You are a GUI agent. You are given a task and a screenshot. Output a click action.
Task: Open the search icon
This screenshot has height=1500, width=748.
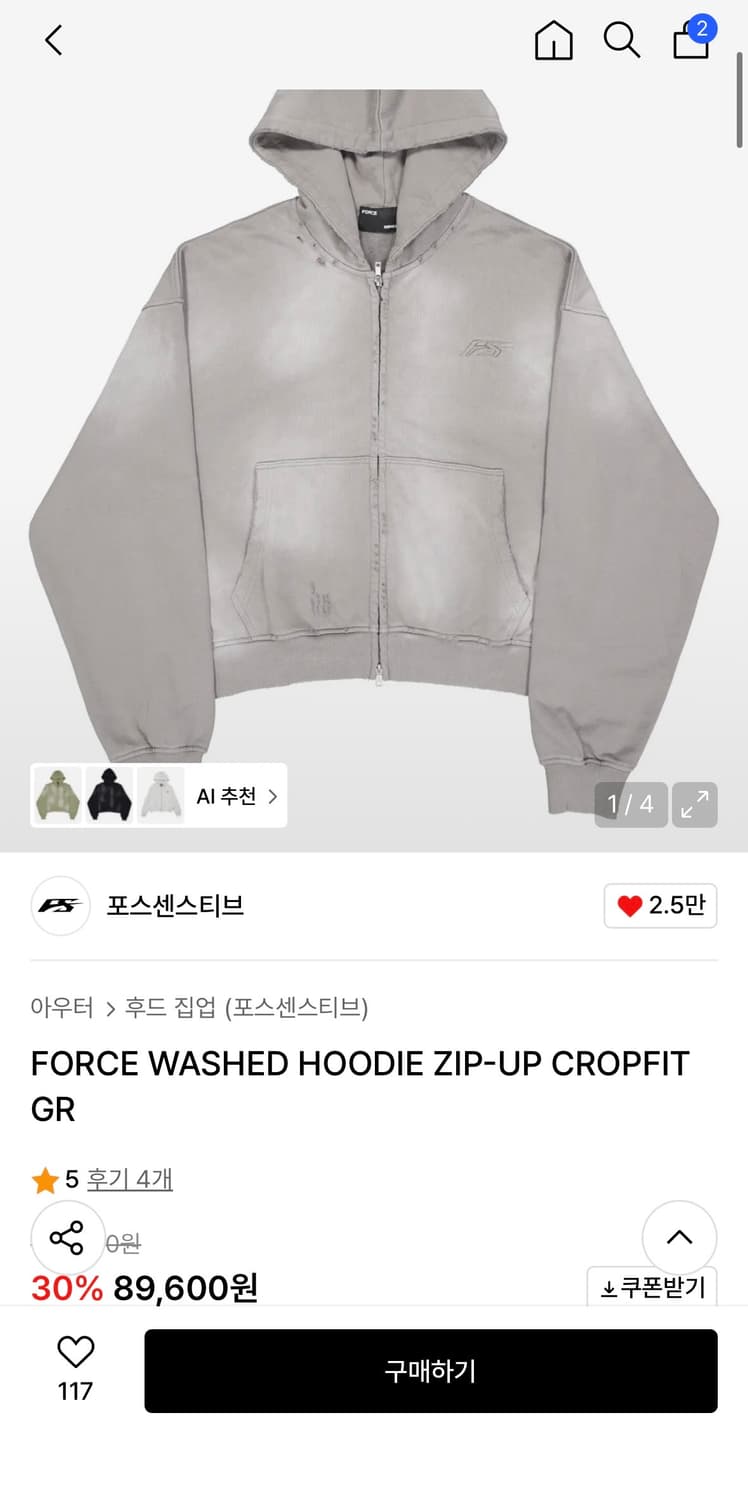[x=622, y=41]
